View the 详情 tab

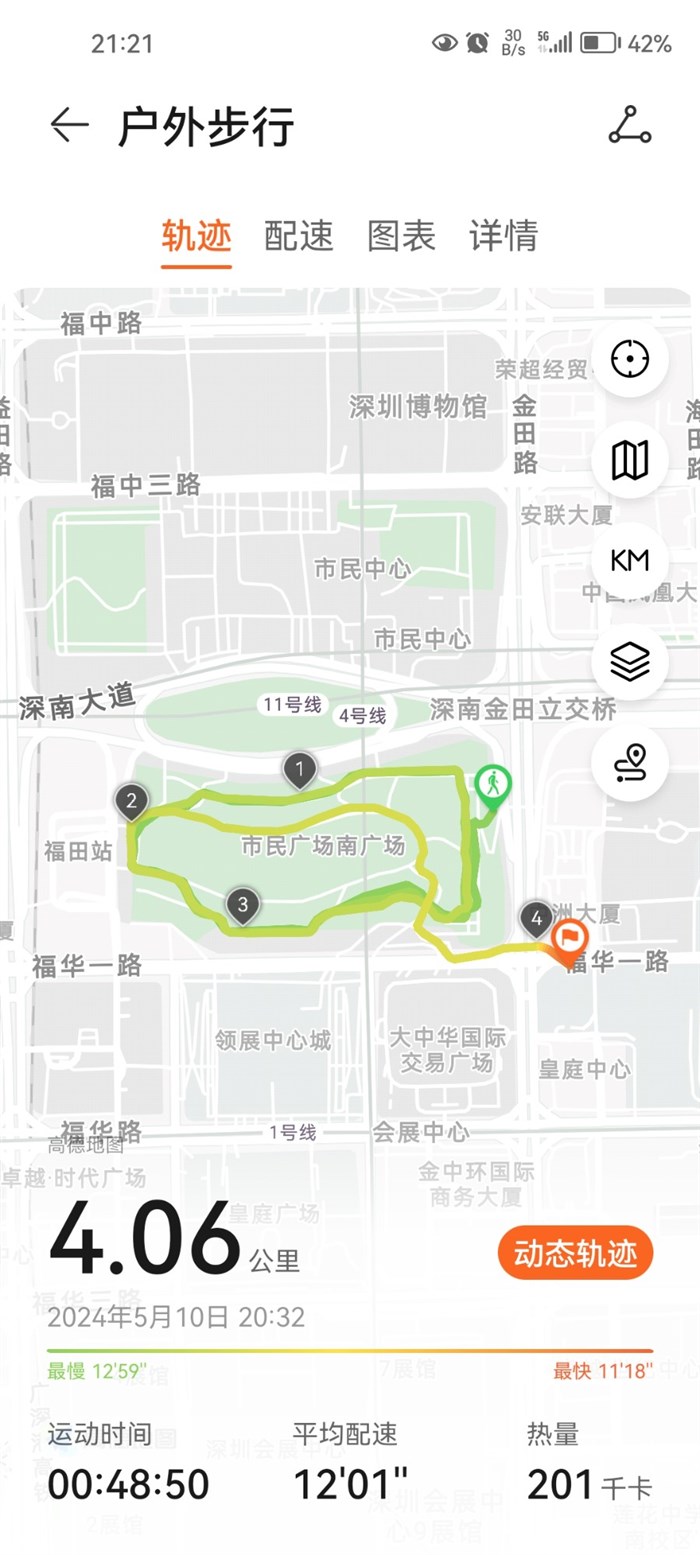[503, 236]
